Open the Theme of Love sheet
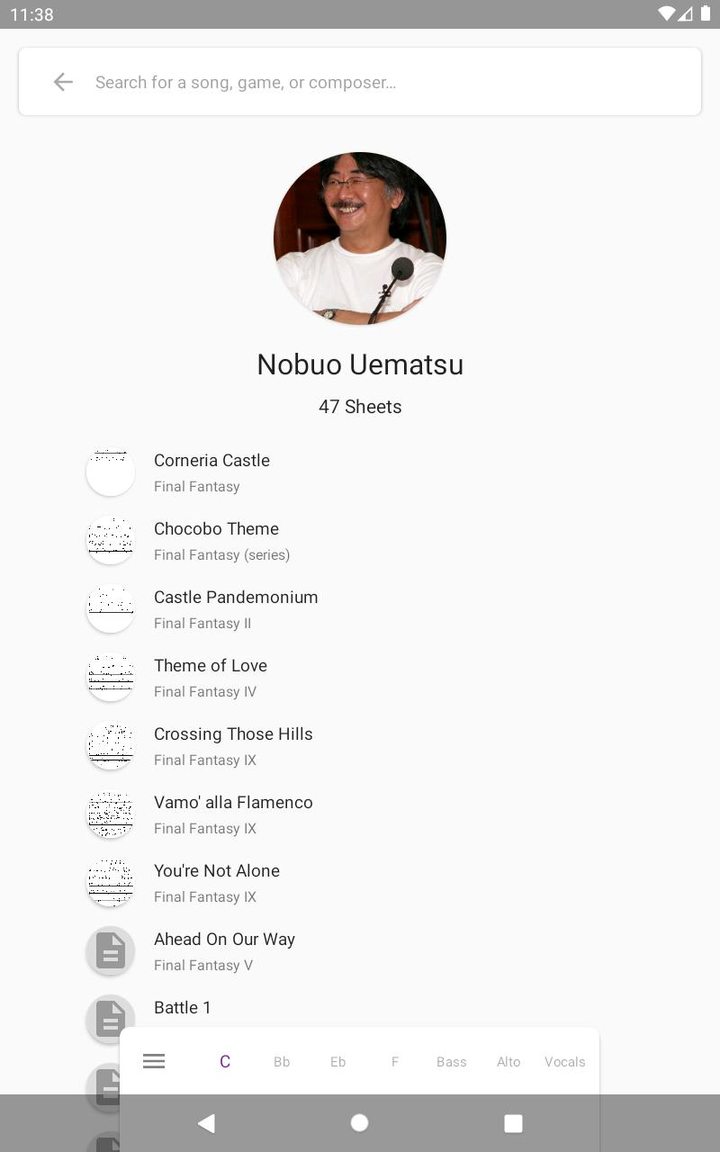The width and height of the screenshot is (720, 1152). tap(210, 677)
